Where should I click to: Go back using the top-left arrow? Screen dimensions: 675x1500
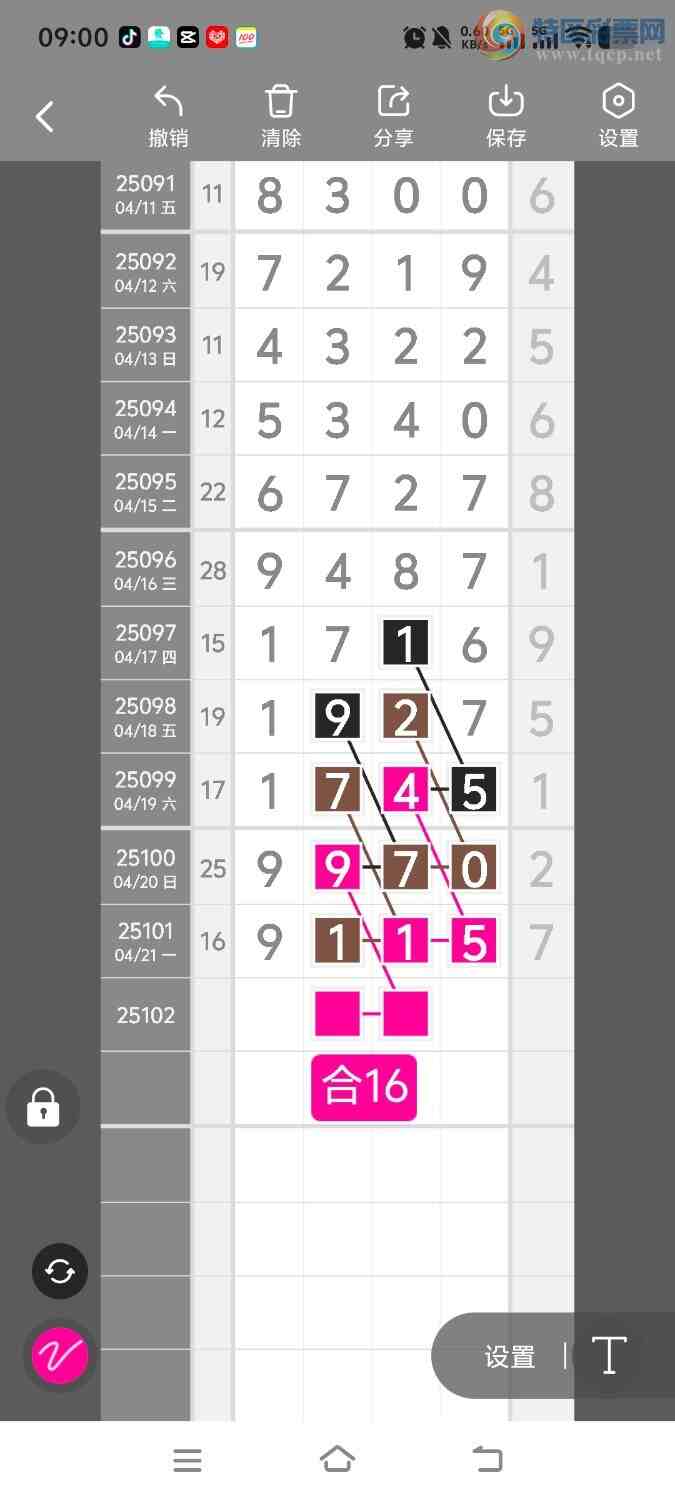[x=45, y=117]
